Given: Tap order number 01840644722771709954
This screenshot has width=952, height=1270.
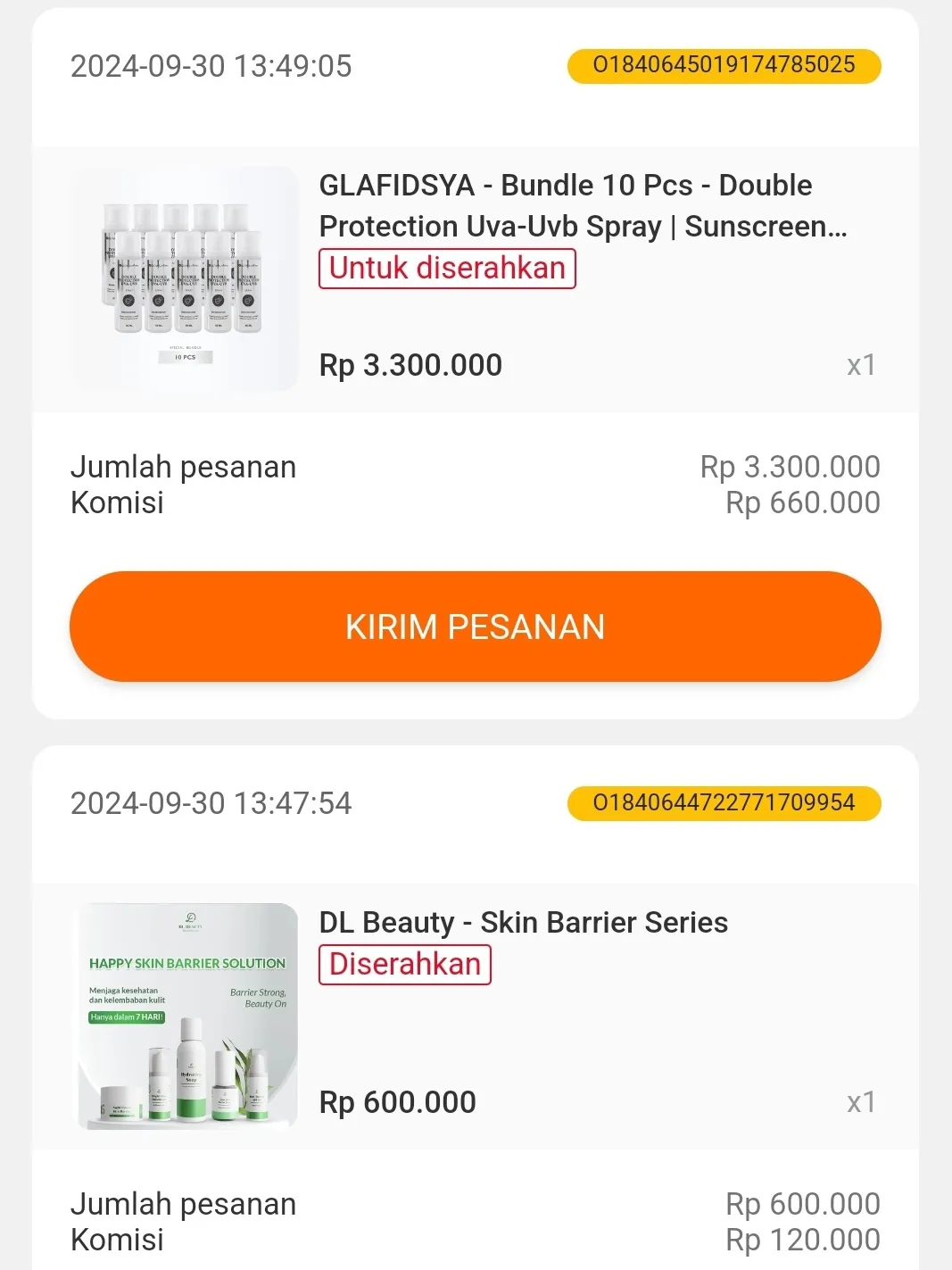Looking at the screenshot, I should [724, 802].
